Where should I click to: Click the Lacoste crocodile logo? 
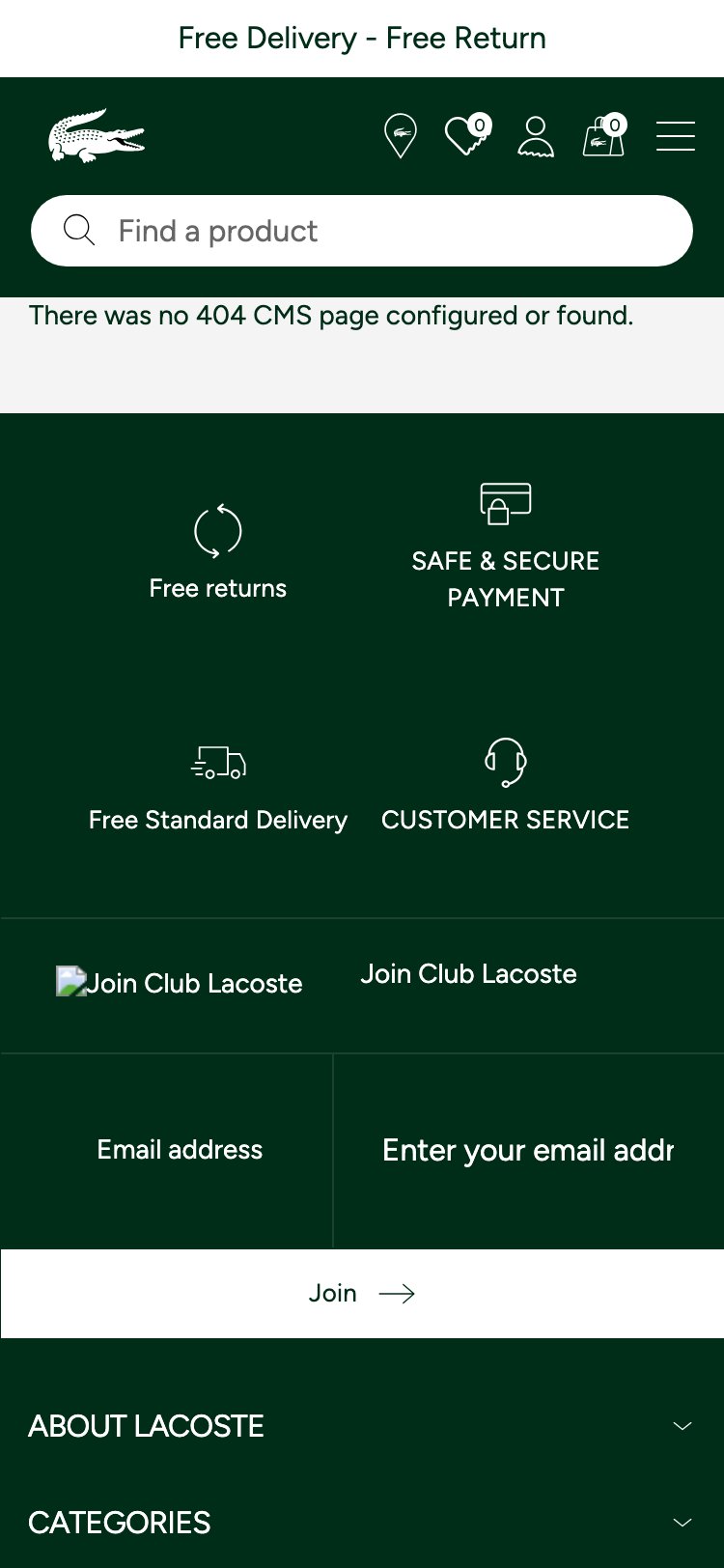coord(97,135)
